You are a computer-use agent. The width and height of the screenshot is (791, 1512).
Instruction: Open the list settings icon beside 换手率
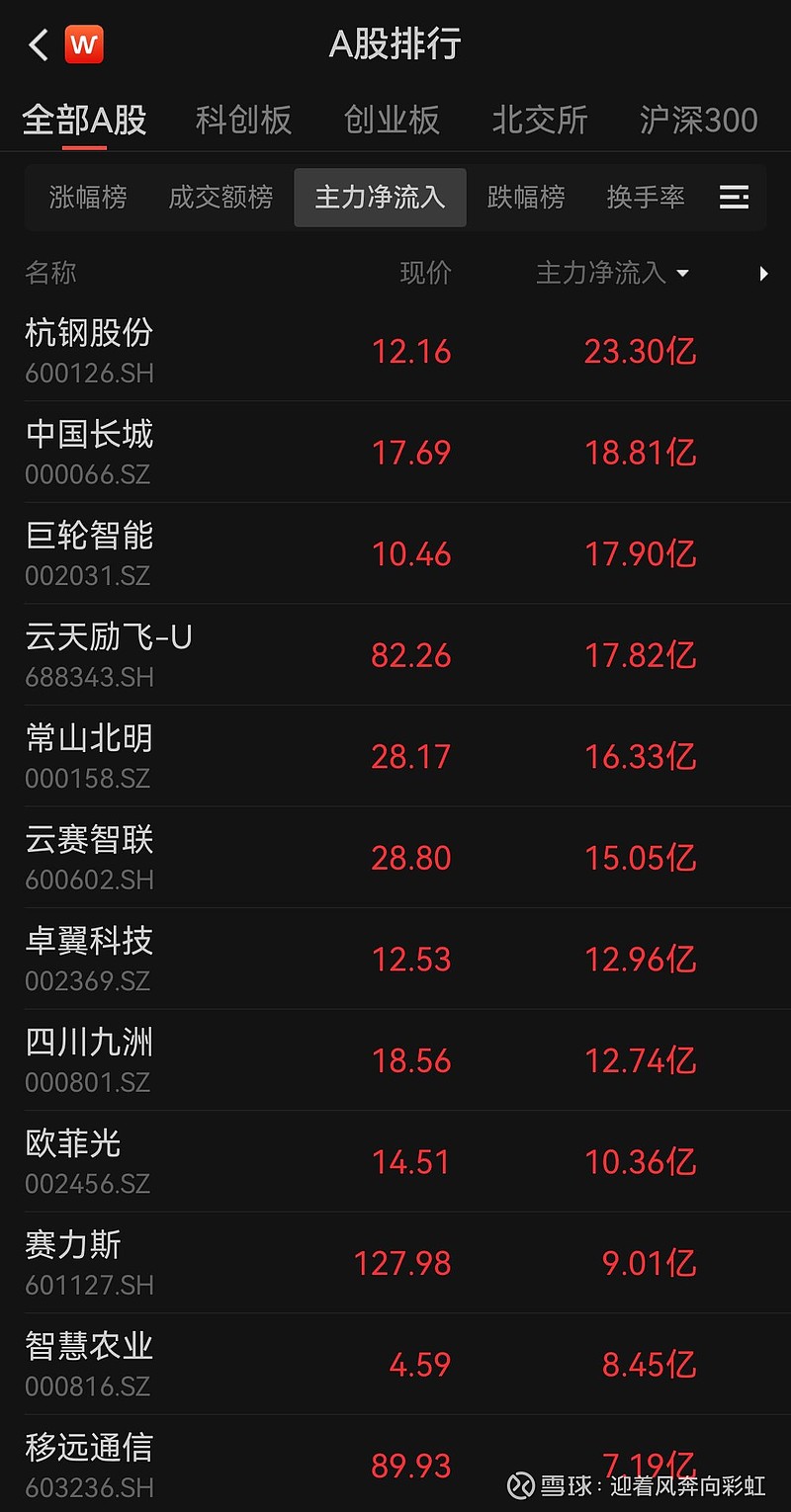735,198
